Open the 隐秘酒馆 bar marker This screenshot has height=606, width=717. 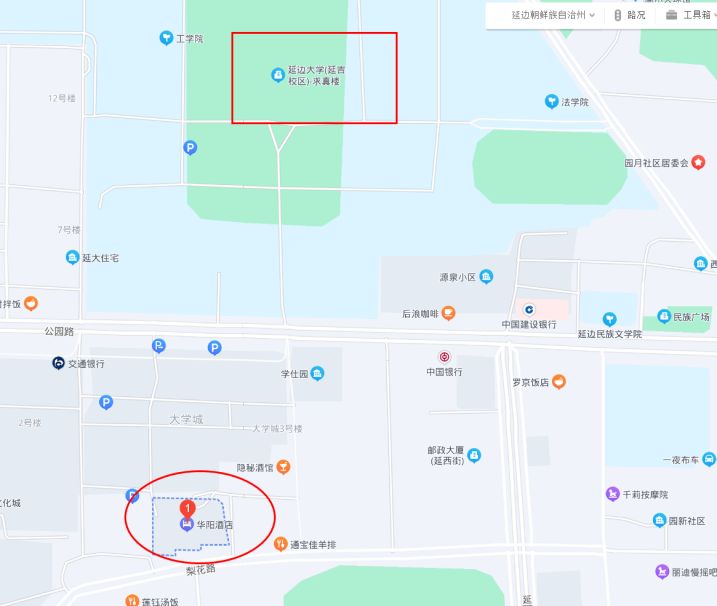pos(284,467)
